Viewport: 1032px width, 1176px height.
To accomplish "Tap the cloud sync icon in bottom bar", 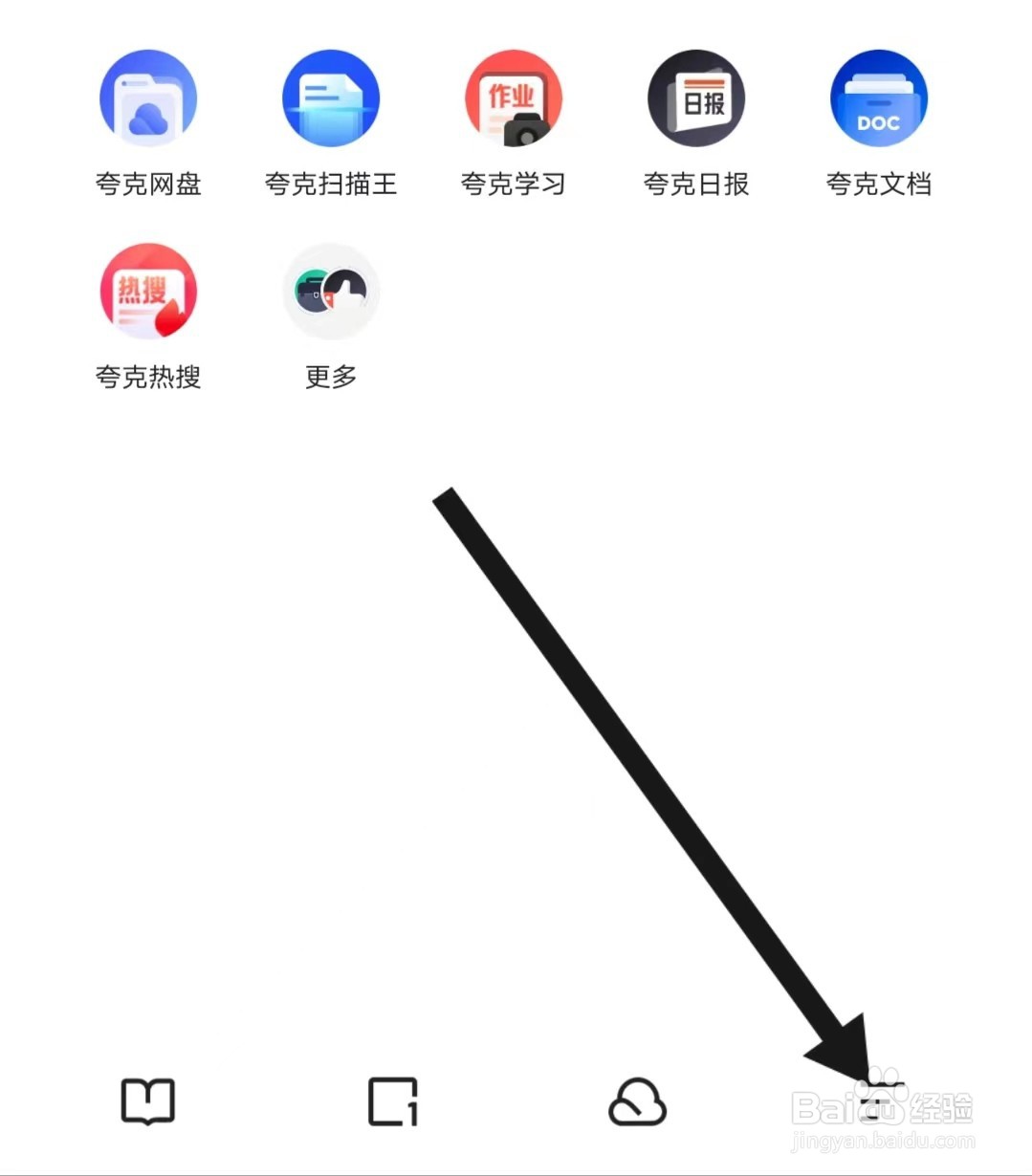I will coord(639,1100).
